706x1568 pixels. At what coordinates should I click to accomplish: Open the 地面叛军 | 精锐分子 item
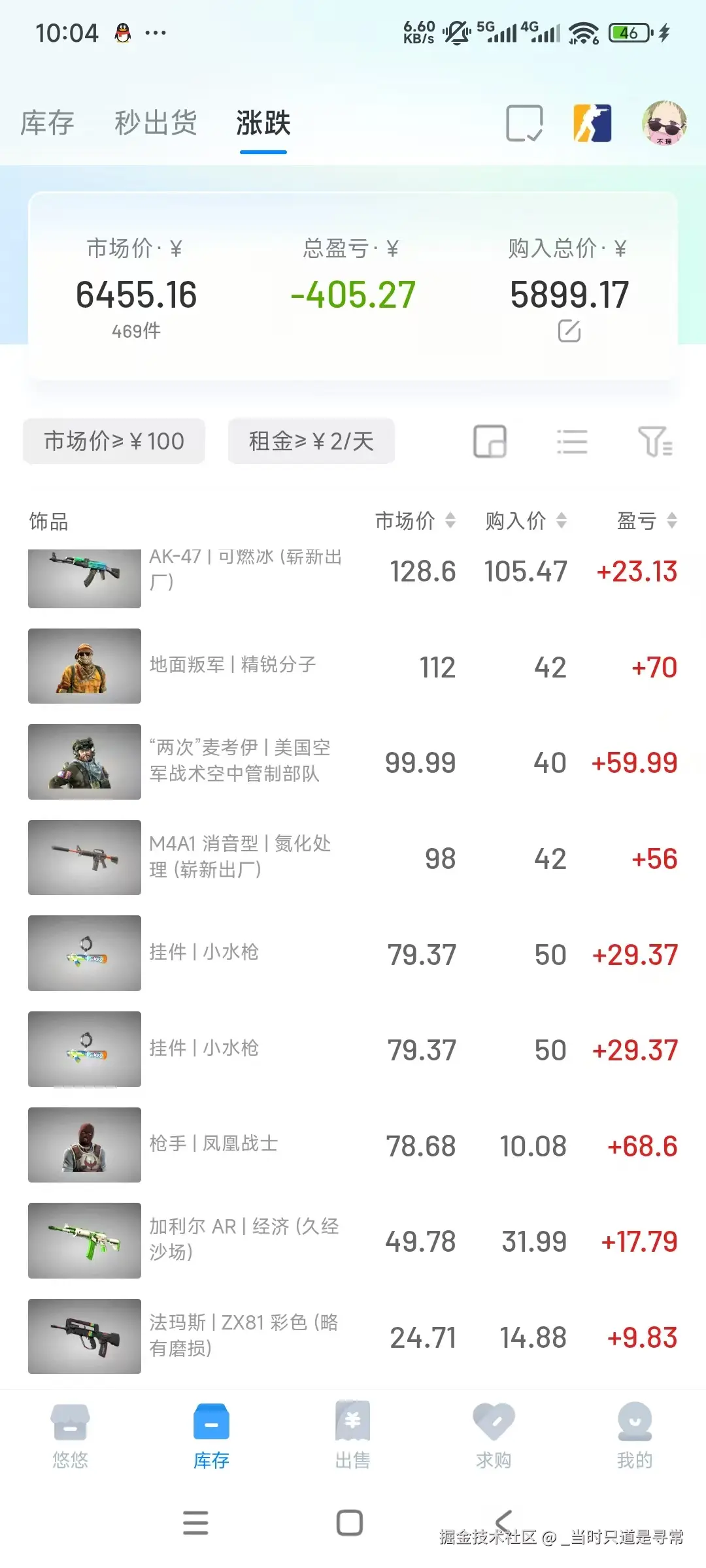(232, 666)
